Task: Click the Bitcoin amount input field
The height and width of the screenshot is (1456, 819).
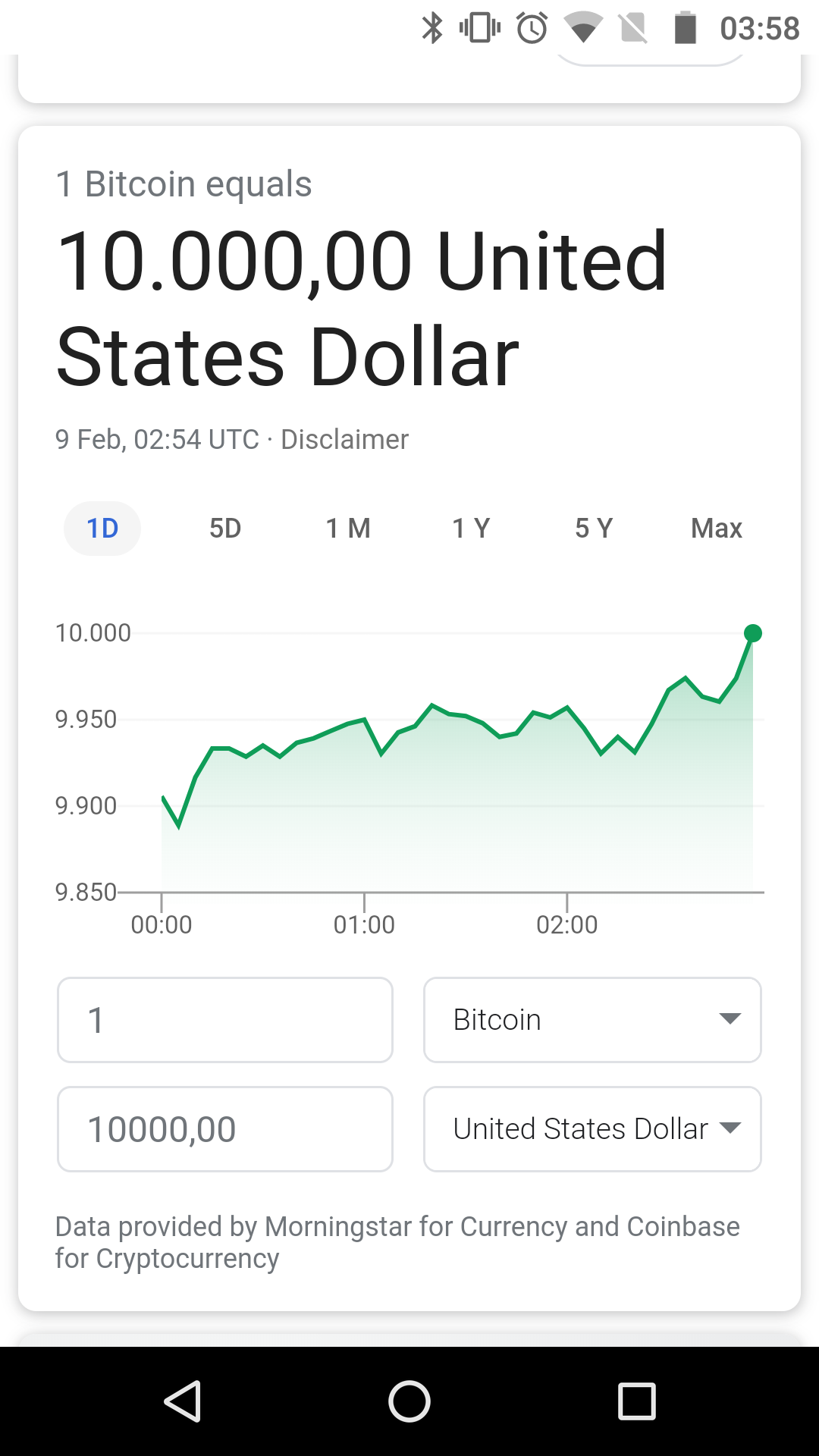Action: coord(224,1019)
